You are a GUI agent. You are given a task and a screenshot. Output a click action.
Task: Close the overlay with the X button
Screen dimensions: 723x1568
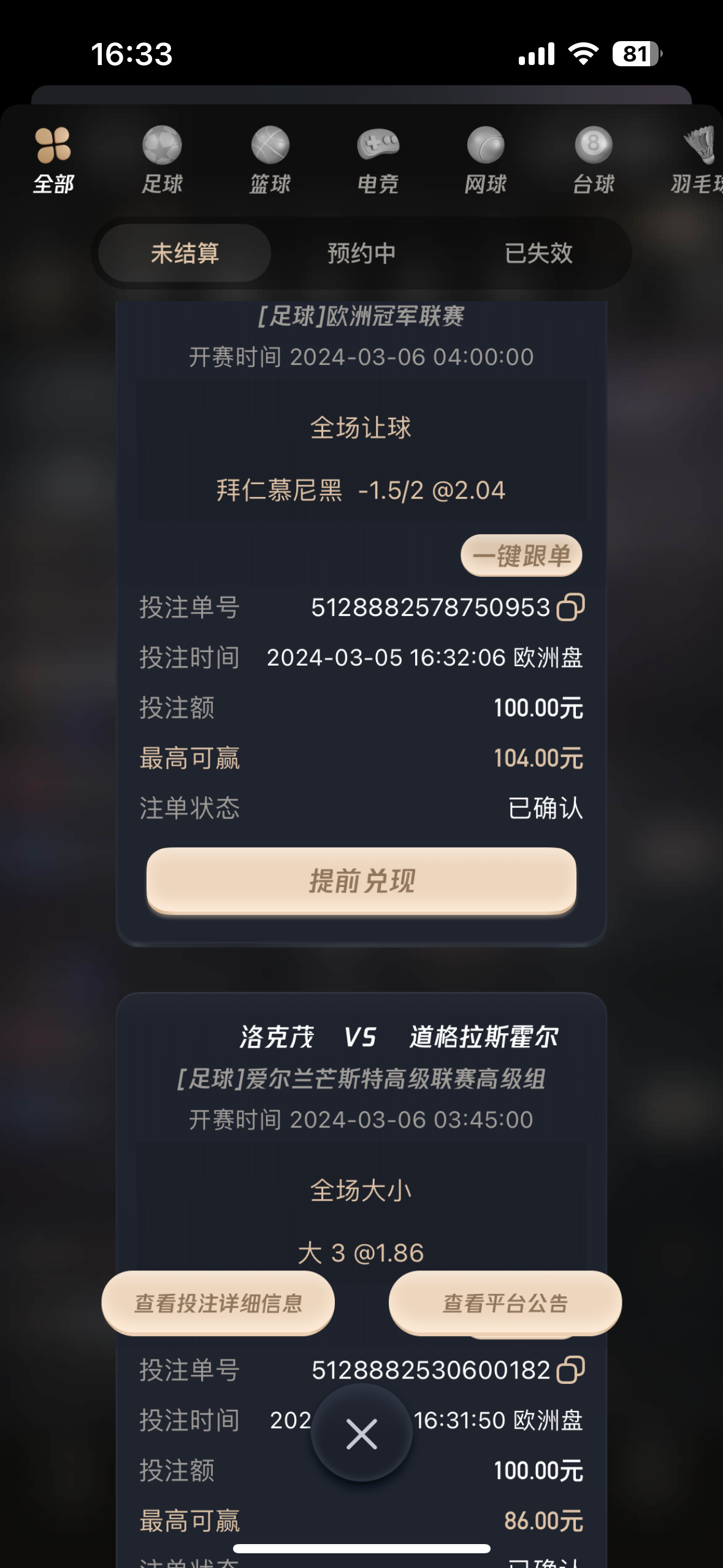pos(361,1434)
